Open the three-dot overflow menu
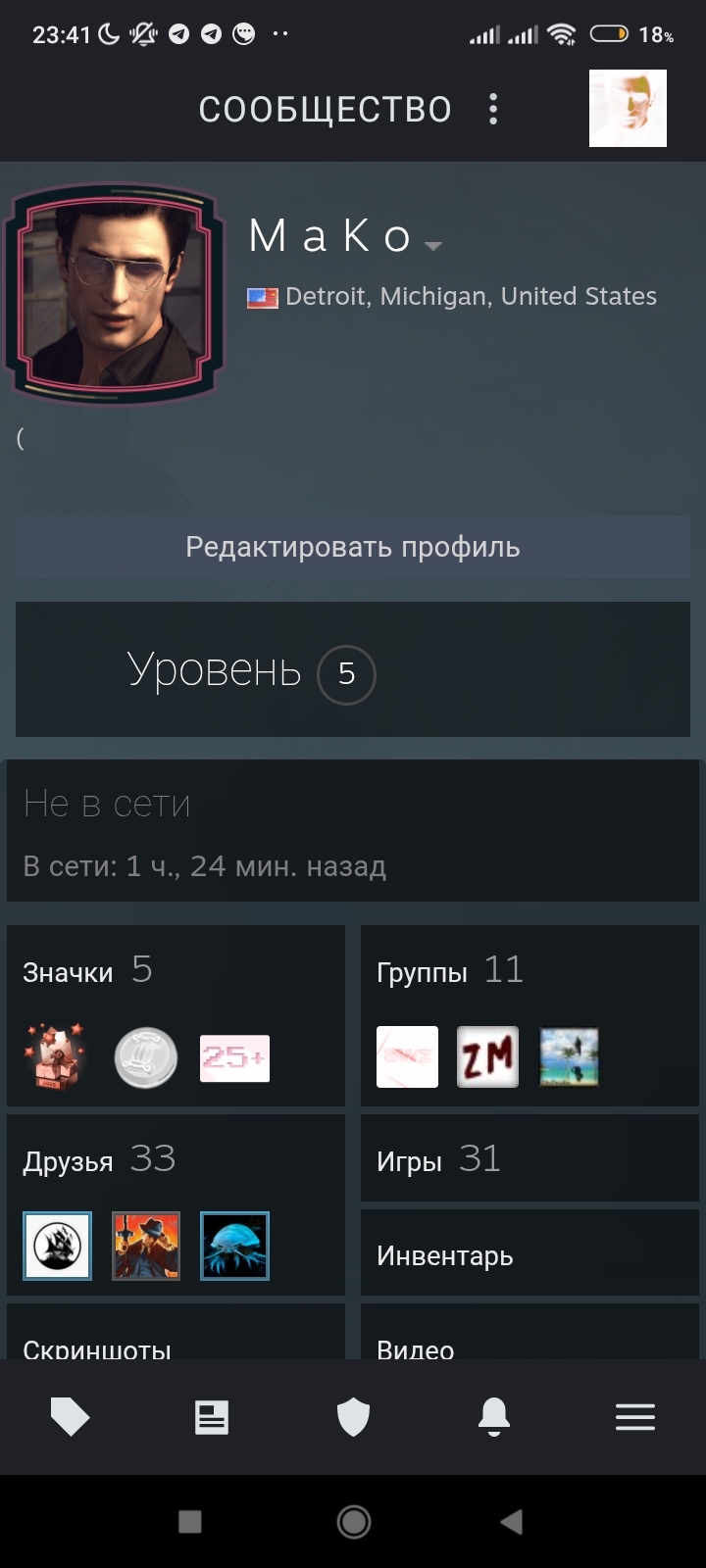This screenshot has width=706, height=1568. point(493,109)
